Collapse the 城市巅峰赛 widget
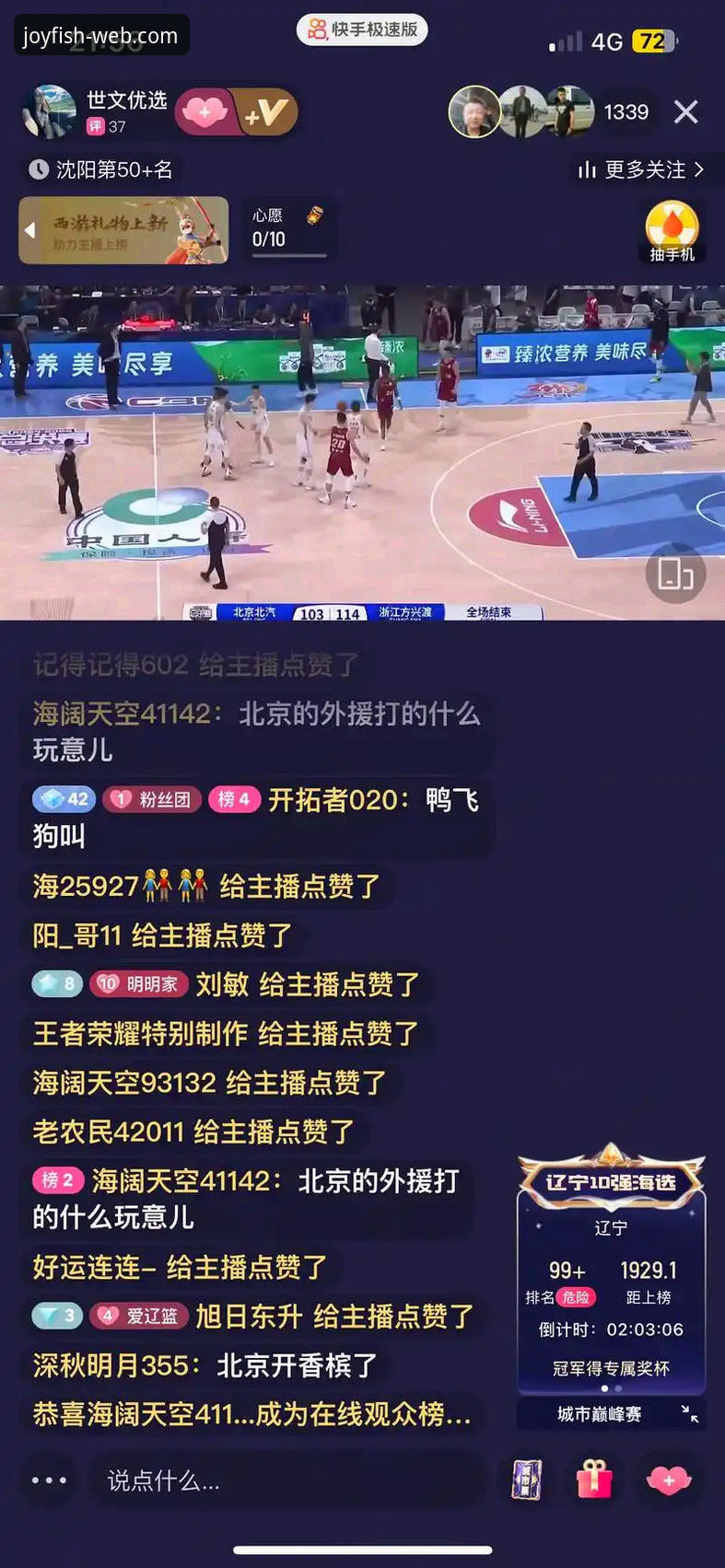Image resolution: width=725 pixels, height=1568 pixels. click(x=689, y=1414)
